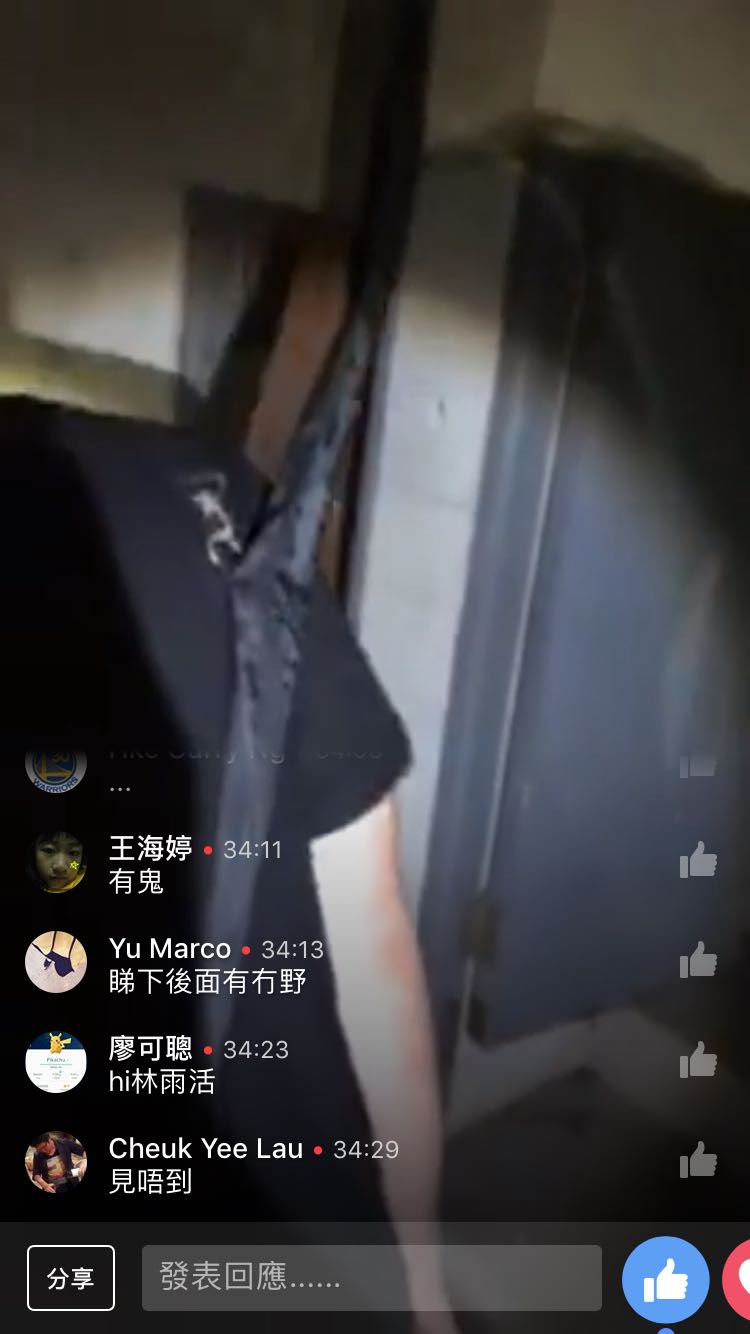Send a red heart reaction
750x1334 pixels.
pyautogui.click(x=738, y=1279)
